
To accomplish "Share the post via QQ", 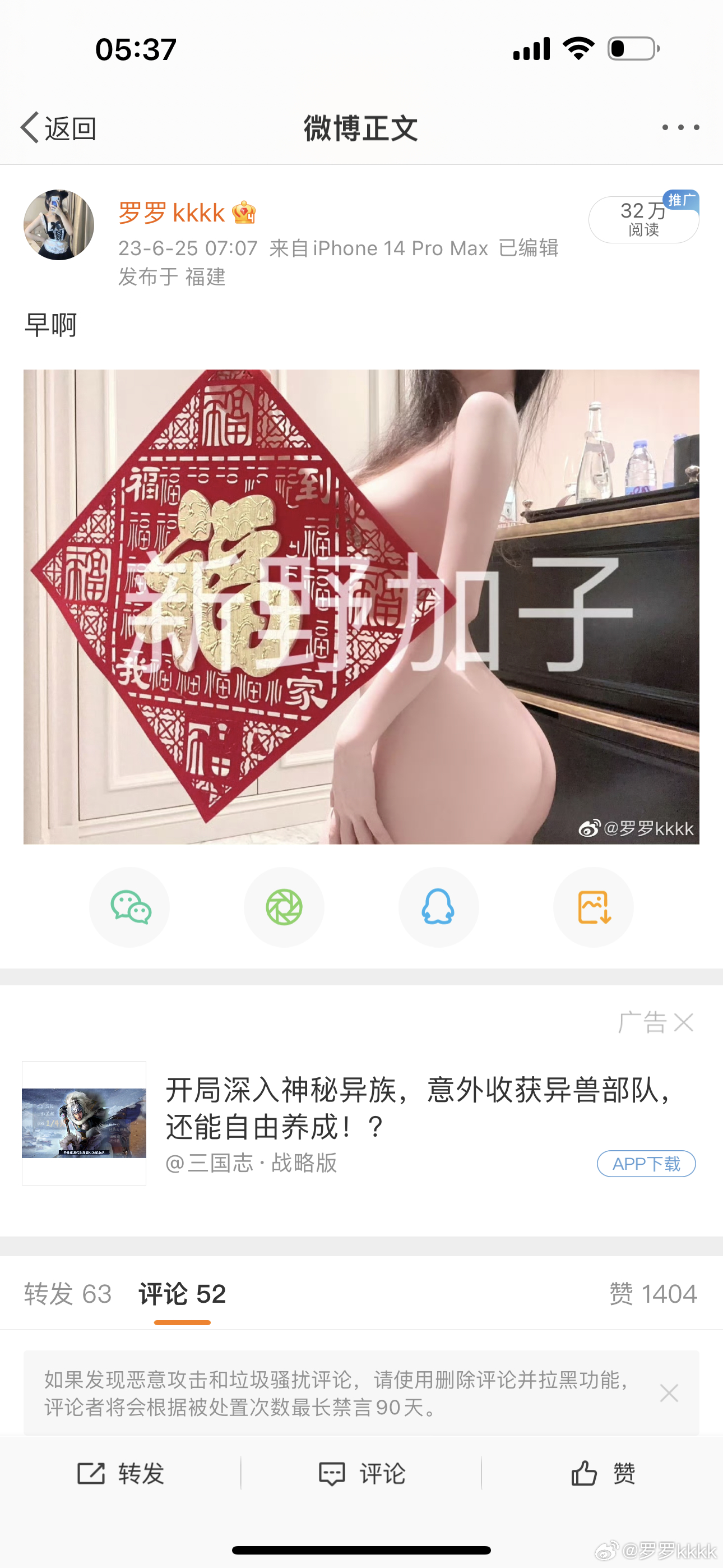I will point(438,907).
